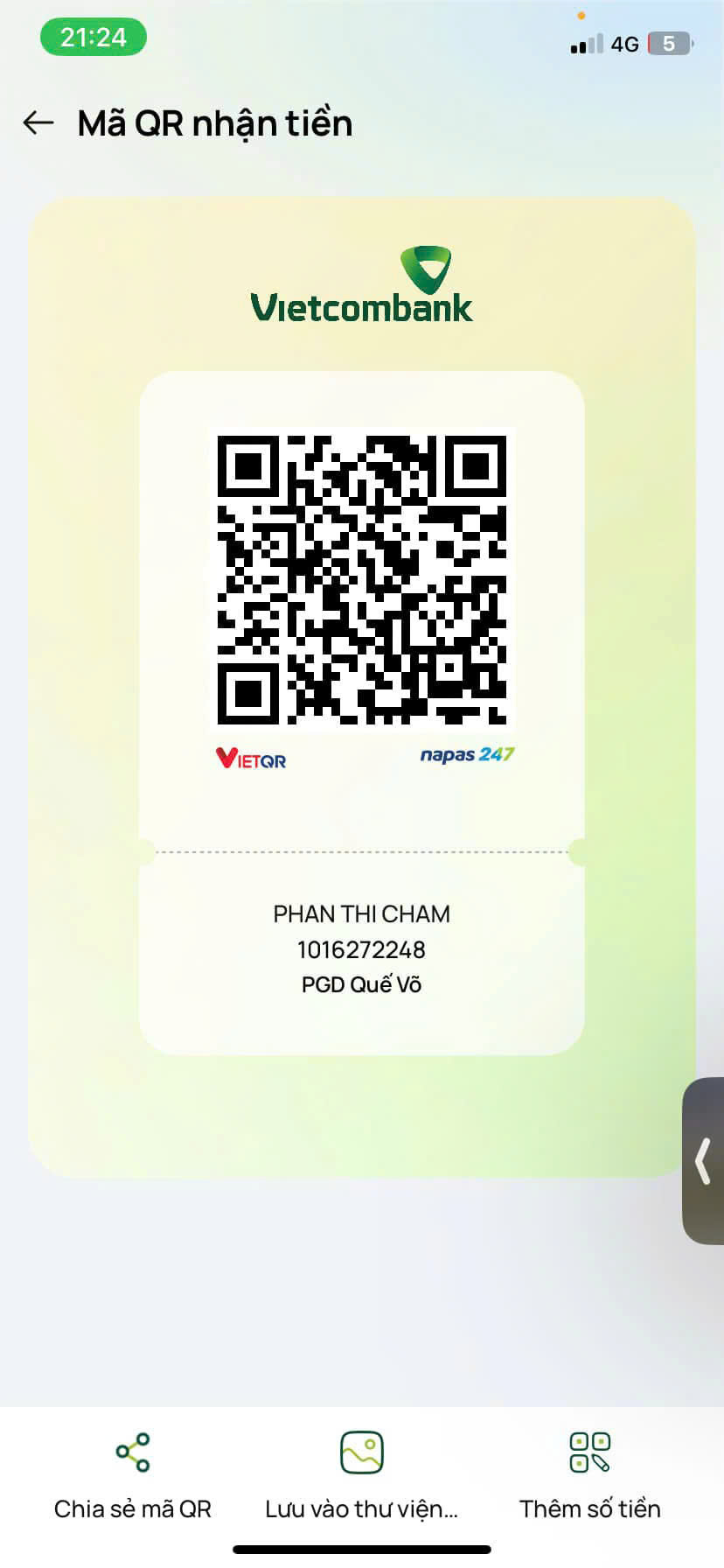Expand the side panel arrow handle

click(703, 1160)
